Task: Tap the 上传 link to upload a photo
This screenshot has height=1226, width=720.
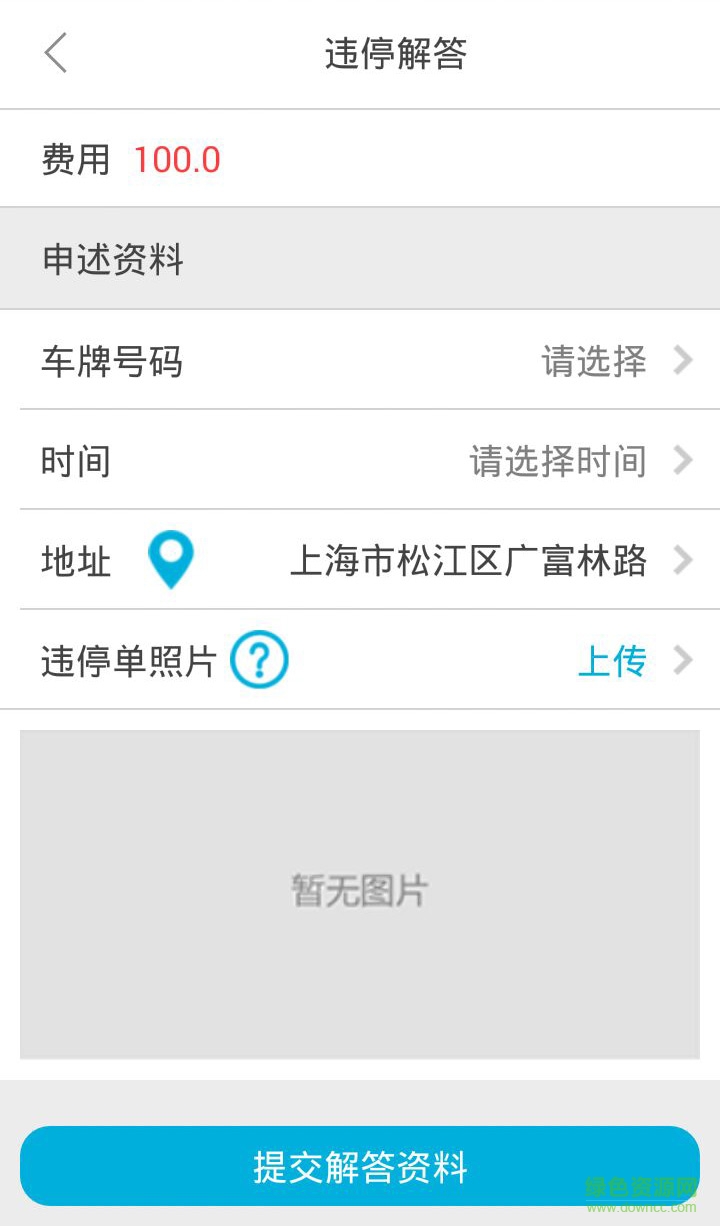Action: click(x=614, y=661)
